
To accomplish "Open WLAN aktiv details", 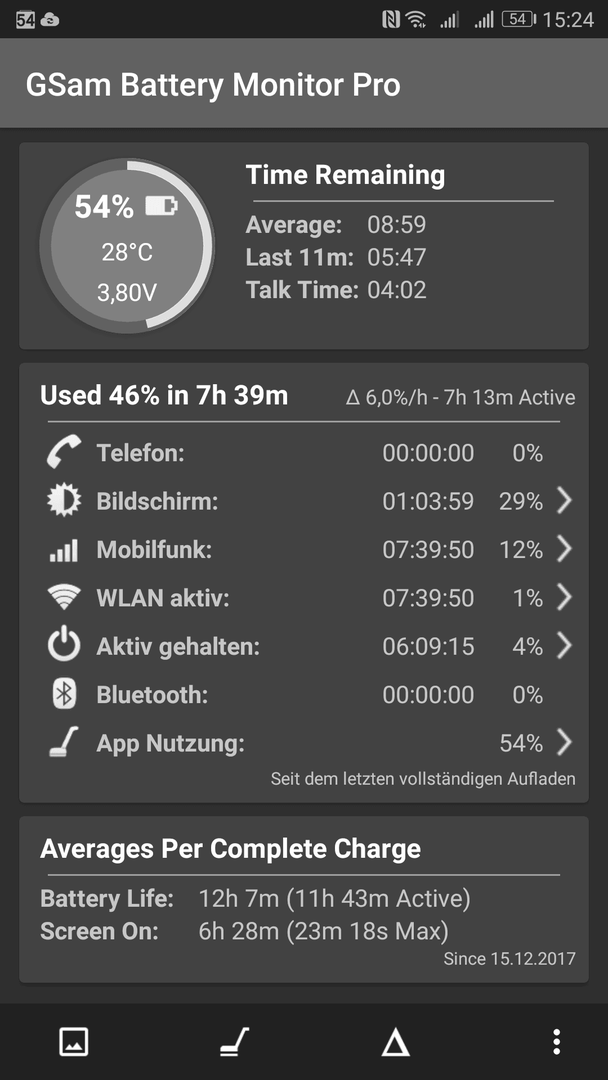I will click(304, 597).
